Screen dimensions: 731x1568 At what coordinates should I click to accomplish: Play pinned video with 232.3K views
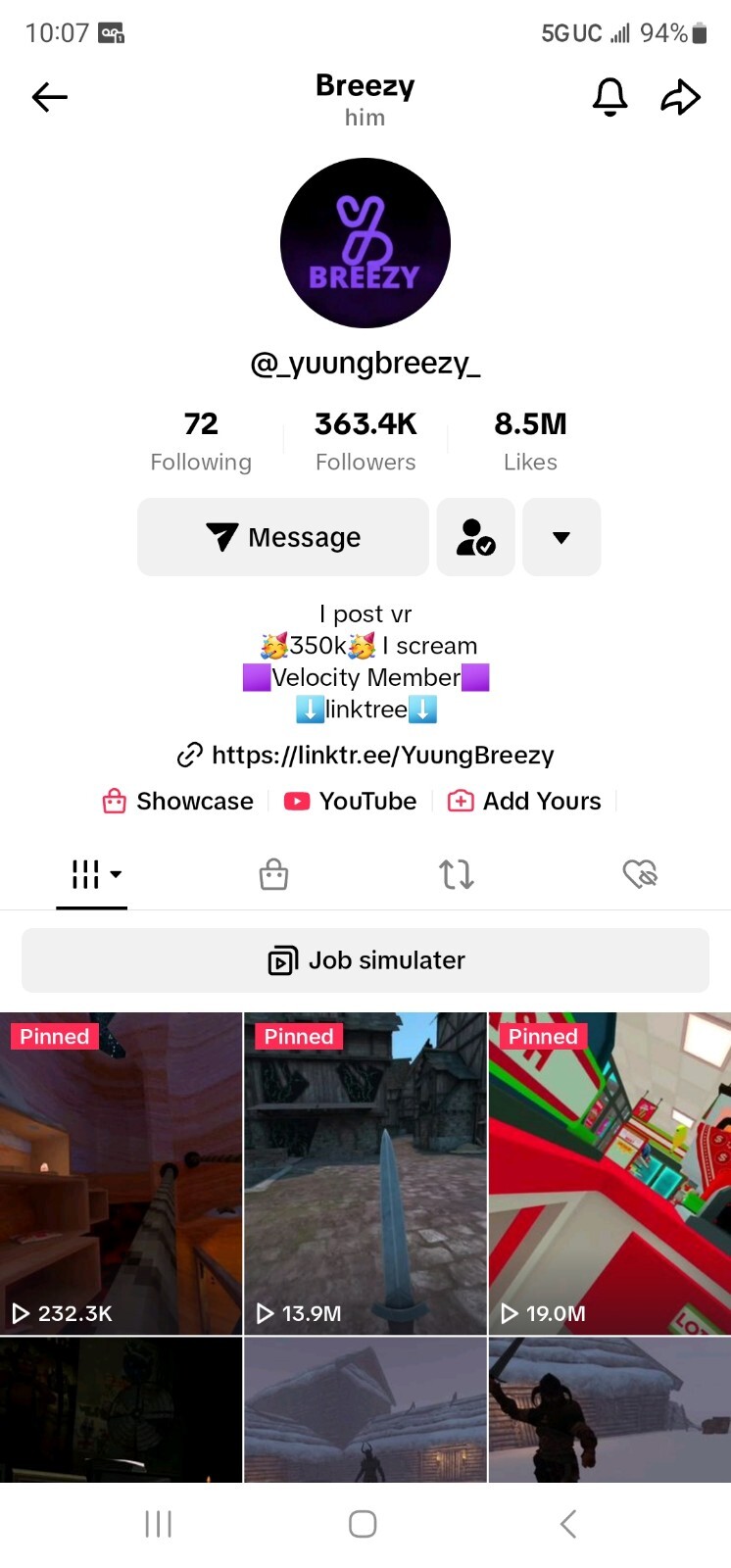tap(121, 1173)
